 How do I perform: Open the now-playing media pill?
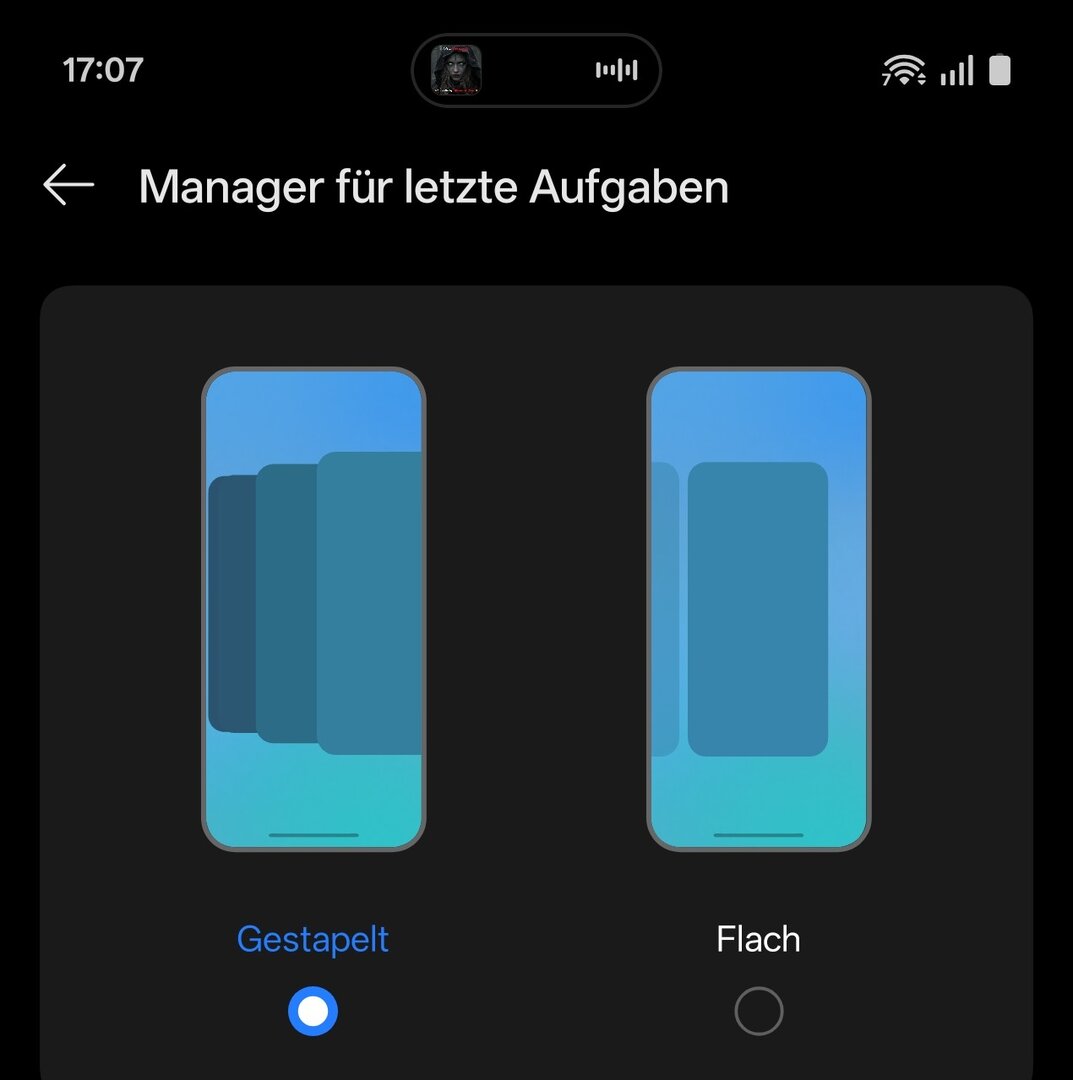[x=536, y=70]
